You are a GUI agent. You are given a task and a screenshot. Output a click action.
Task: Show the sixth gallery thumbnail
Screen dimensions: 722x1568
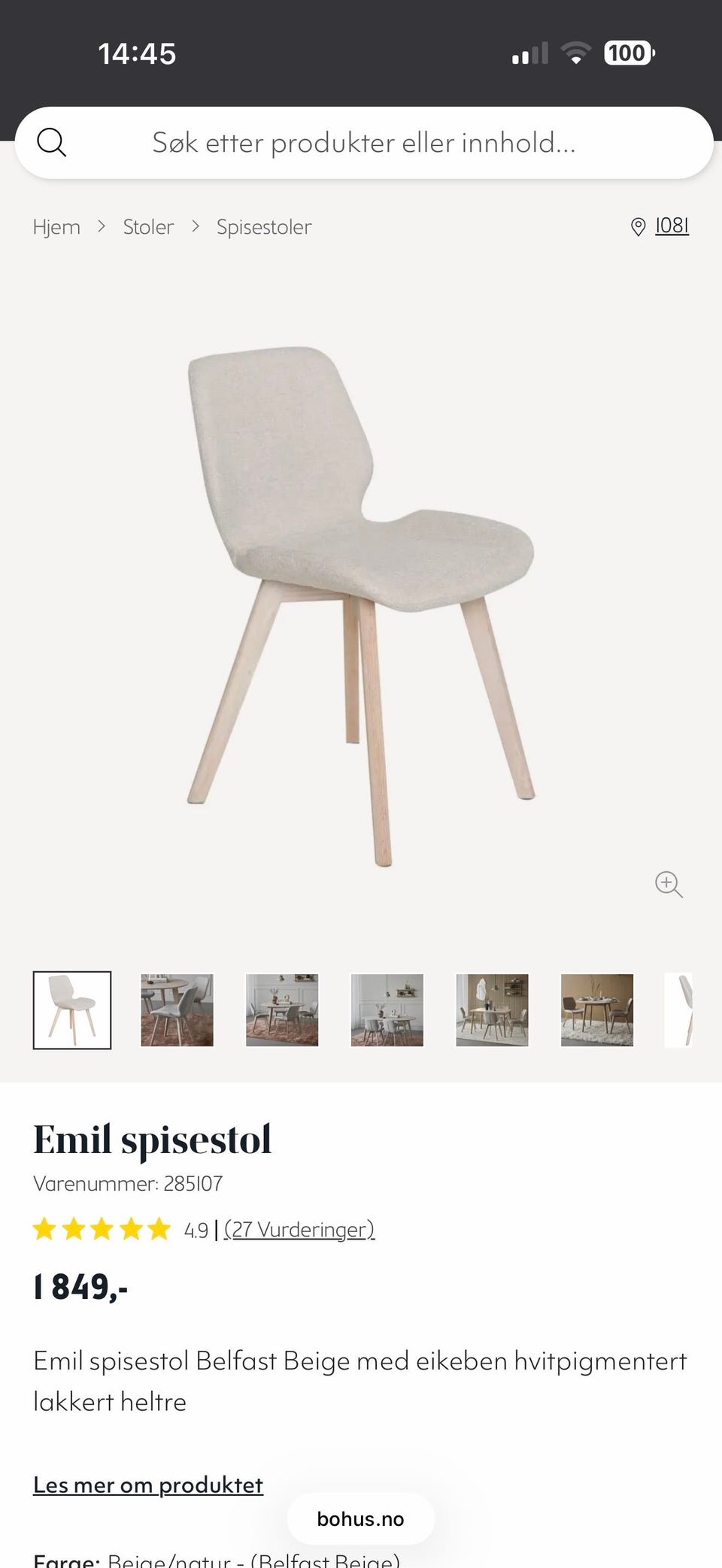click(x=597, y=1010)
